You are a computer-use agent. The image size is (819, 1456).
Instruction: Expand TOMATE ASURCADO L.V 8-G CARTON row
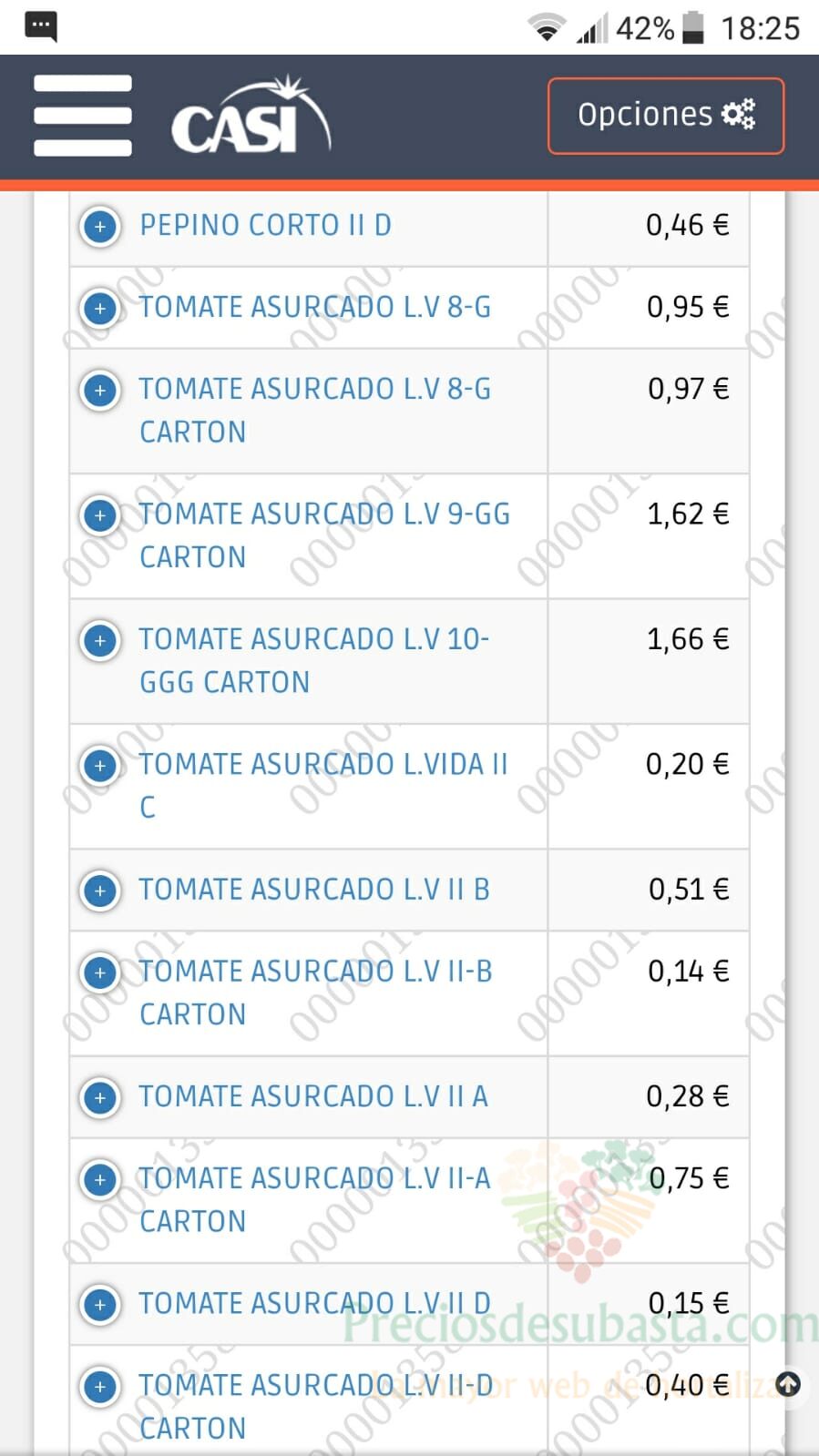point(100,390)
